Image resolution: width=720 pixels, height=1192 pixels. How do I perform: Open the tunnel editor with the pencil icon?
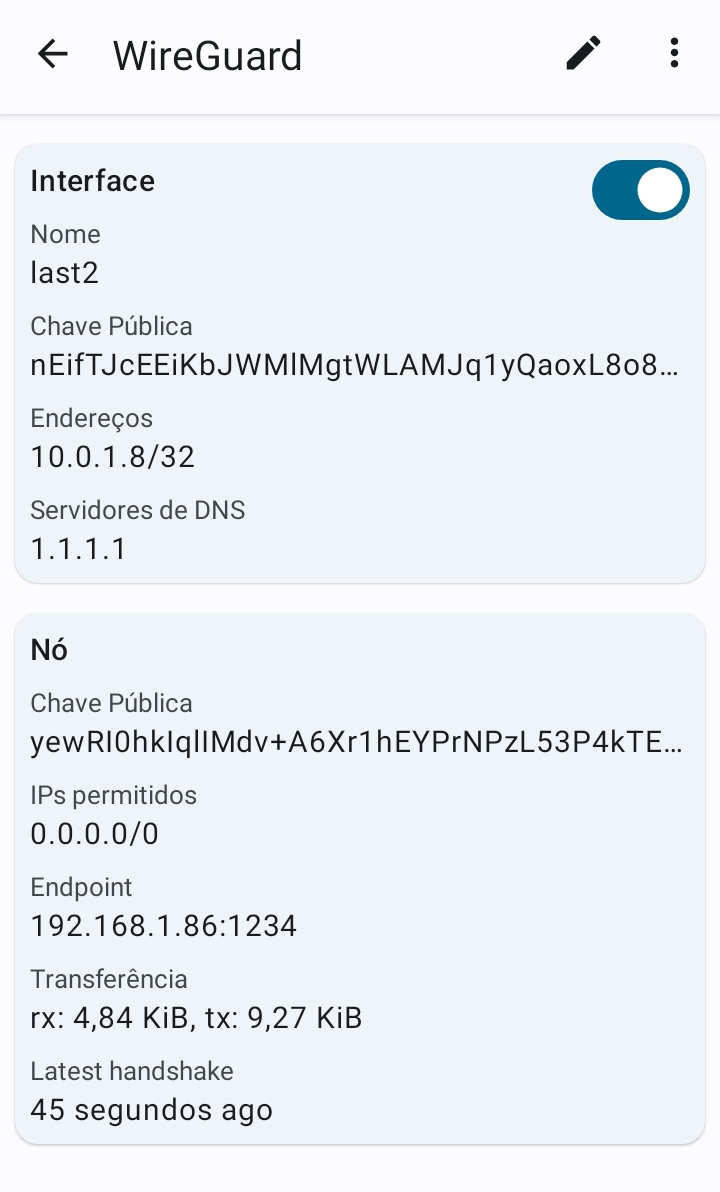click(583, 55)
